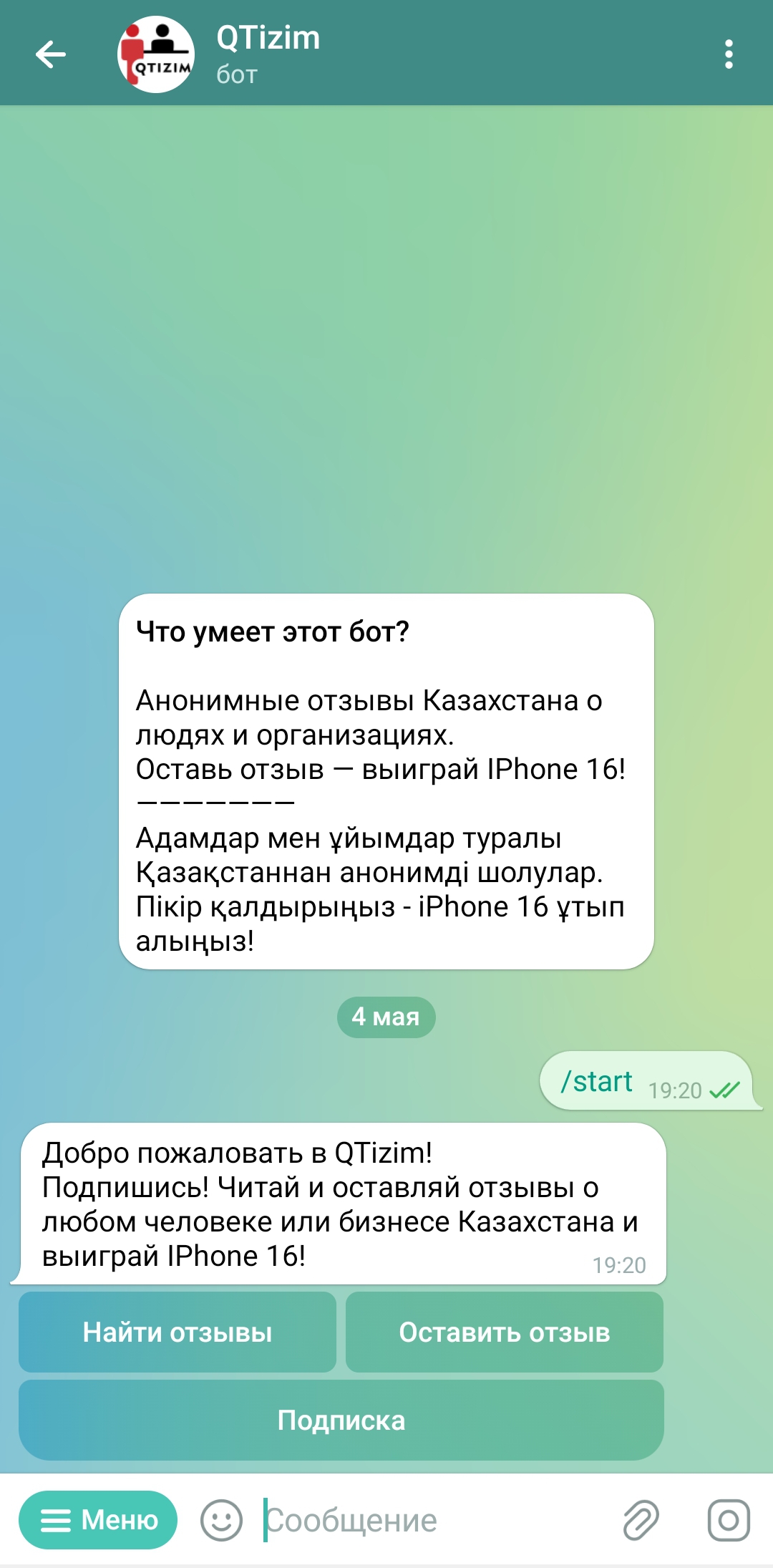Open the camera video message icon
The image size is (773, 1568).
point(729,1519)
